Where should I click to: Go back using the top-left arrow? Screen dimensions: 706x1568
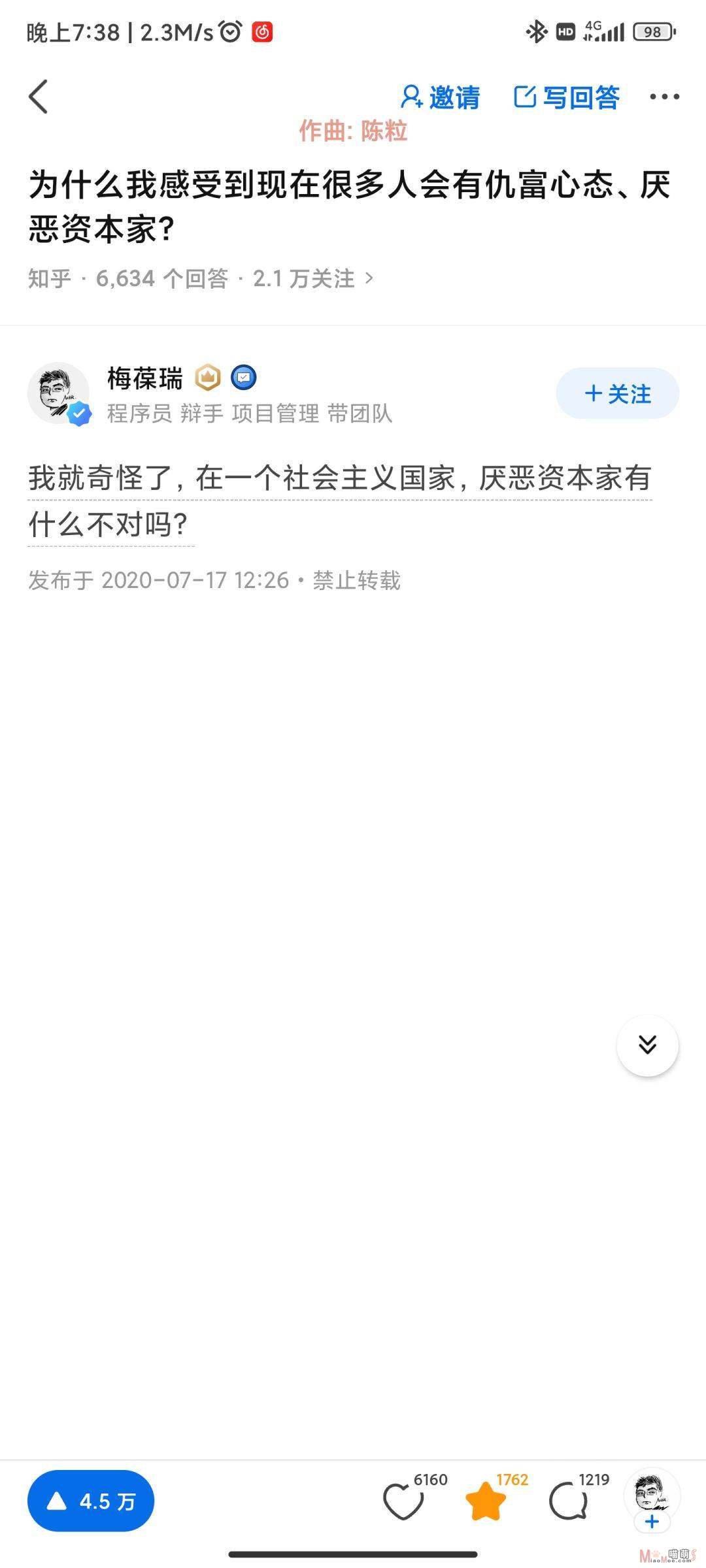coord(38,97)
